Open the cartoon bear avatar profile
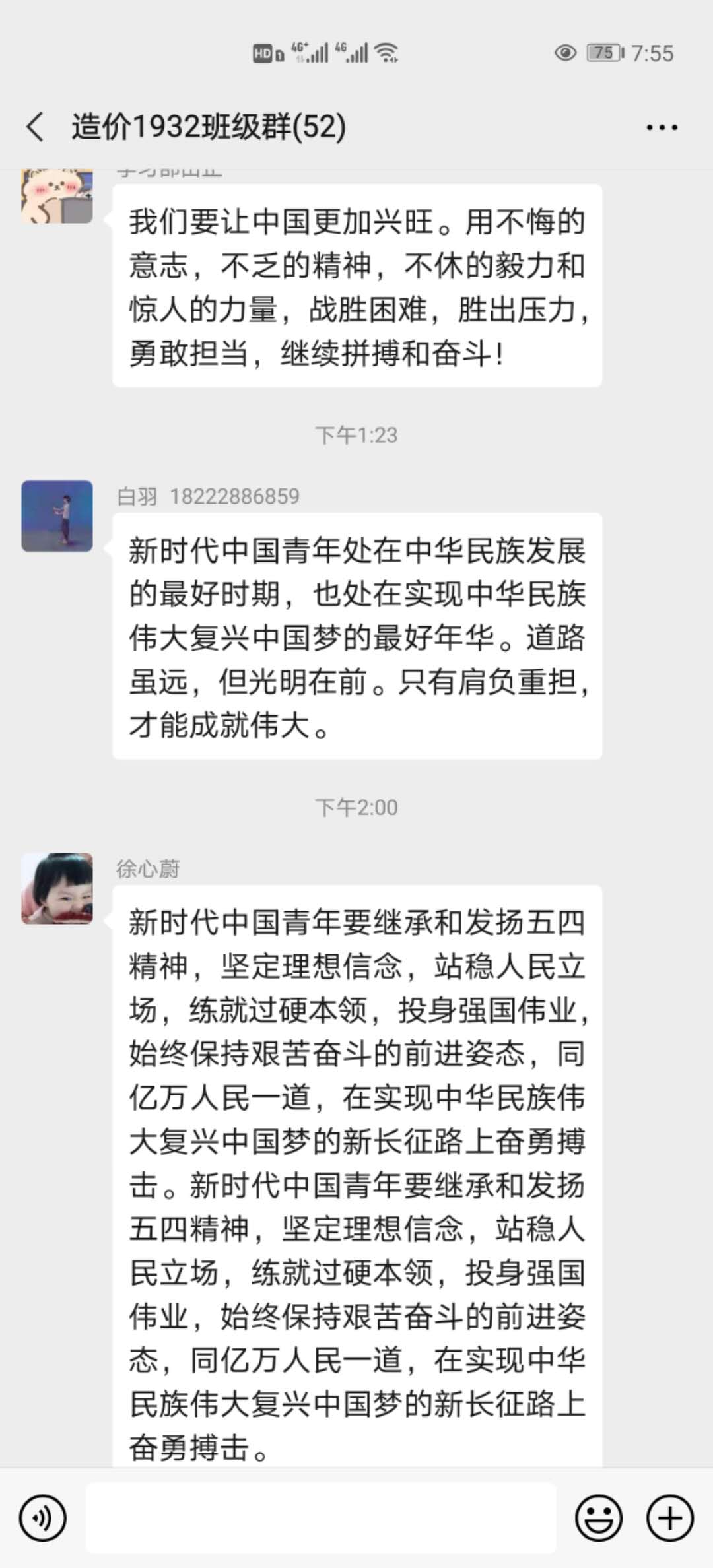The image size is (713, 1568). [x=57, y=197]
